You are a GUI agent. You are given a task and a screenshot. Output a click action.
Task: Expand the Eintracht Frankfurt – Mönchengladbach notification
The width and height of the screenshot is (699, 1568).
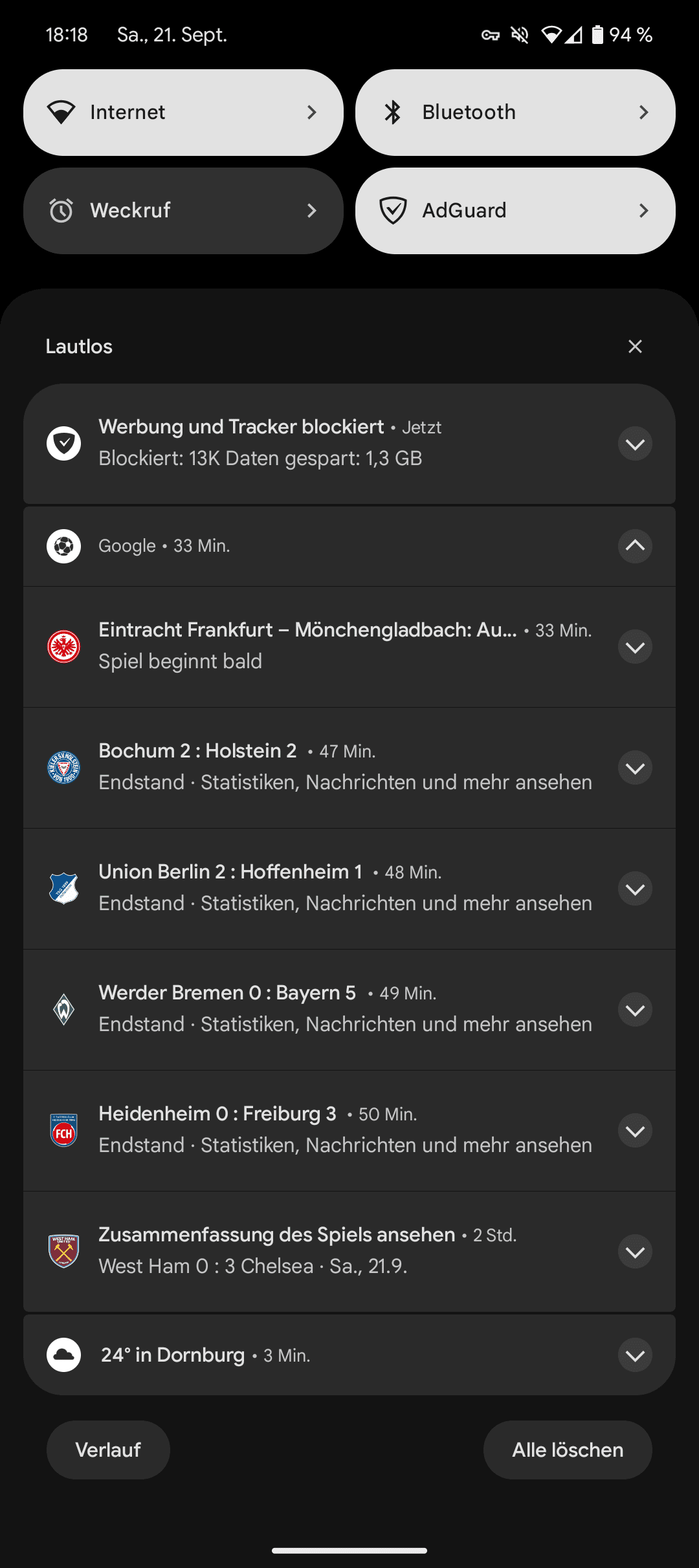pyautogui.click(x=635, y=647)
